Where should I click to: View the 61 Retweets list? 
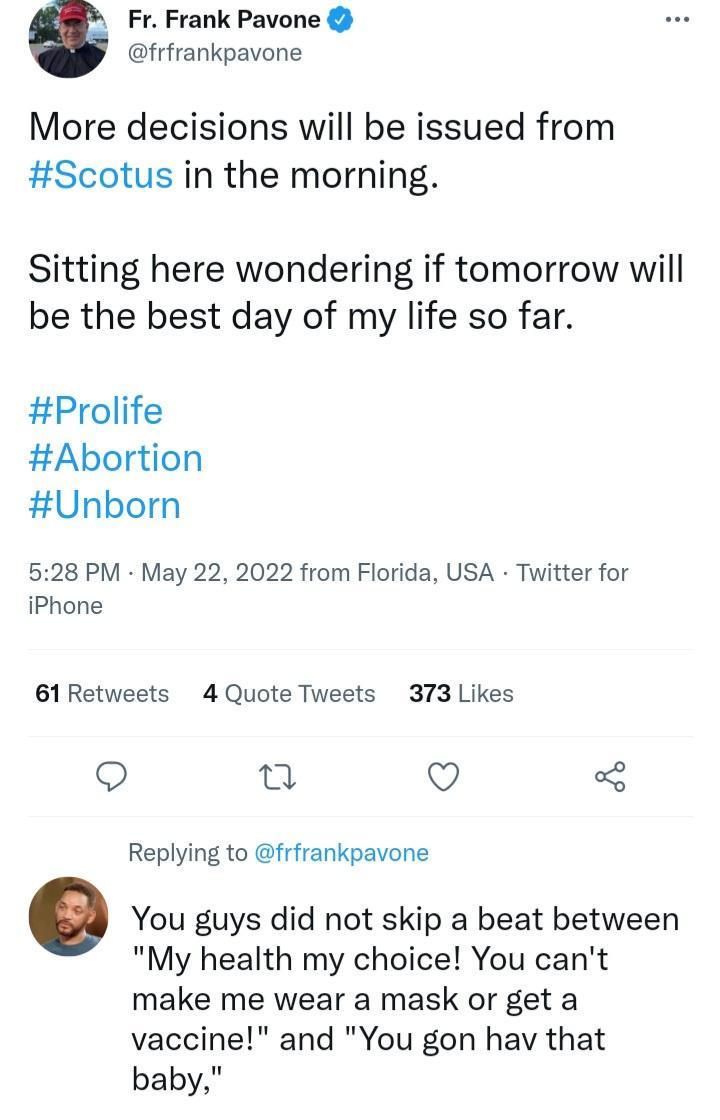coord(101,693)
